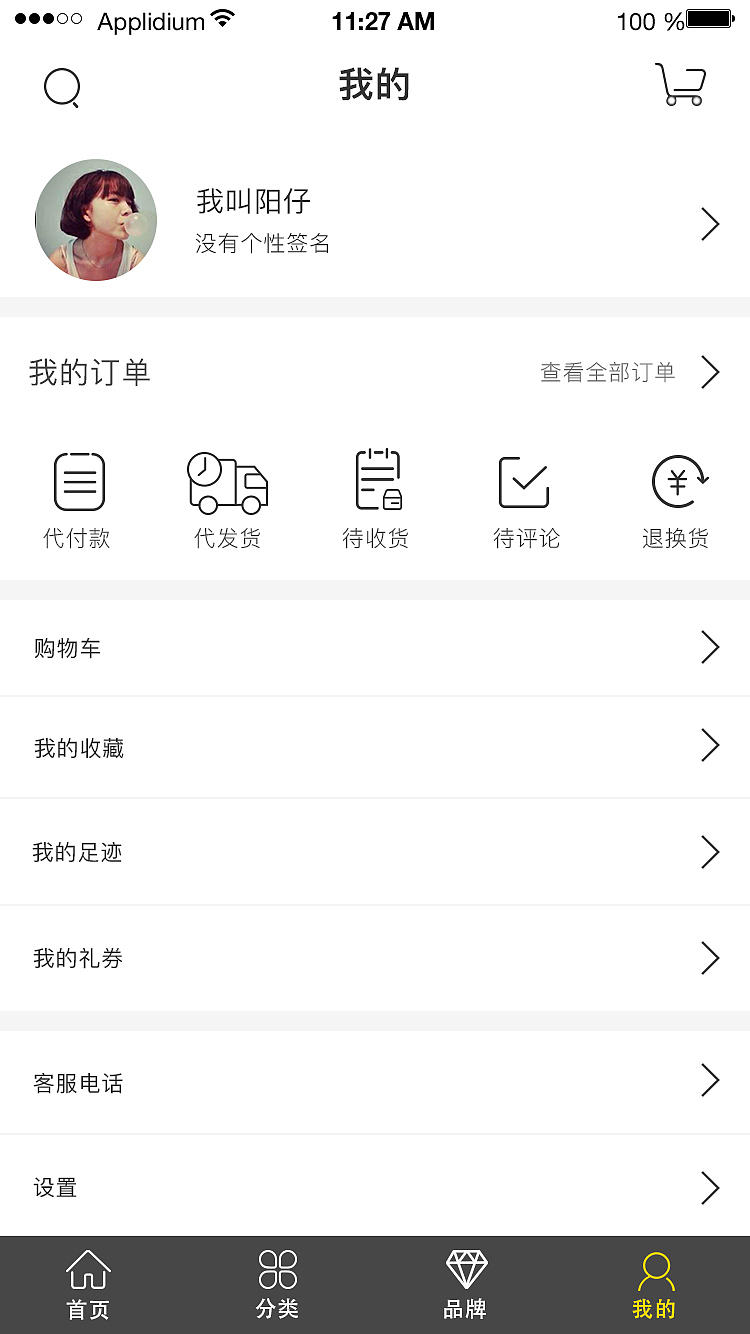Expand the profile row chevron beside 我叫阳仔
The image size is (750, 1334).
[709, 224]
